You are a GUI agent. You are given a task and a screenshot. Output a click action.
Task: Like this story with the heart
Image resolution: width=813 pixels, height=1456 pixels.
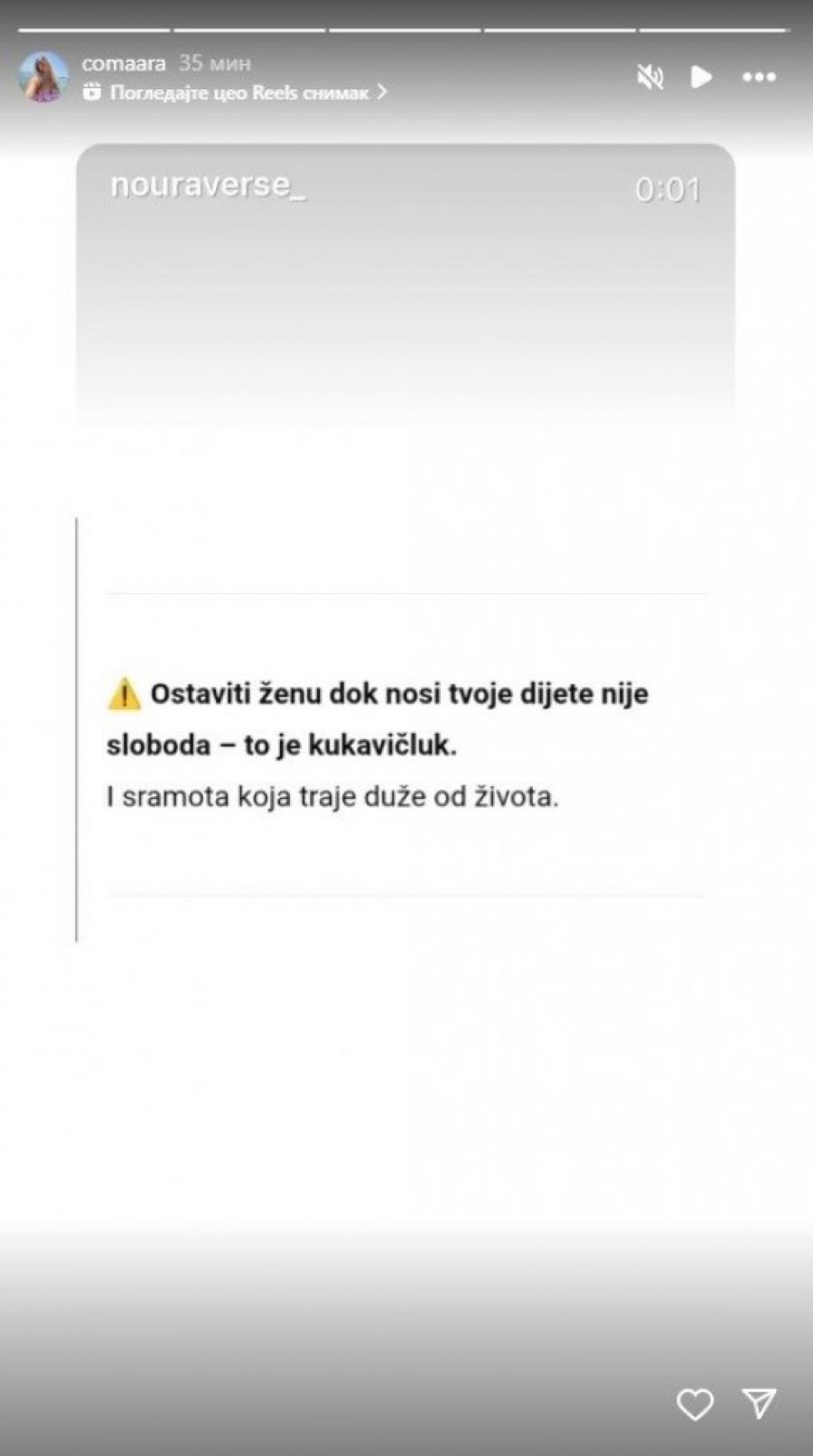(x=695, y=1404)
